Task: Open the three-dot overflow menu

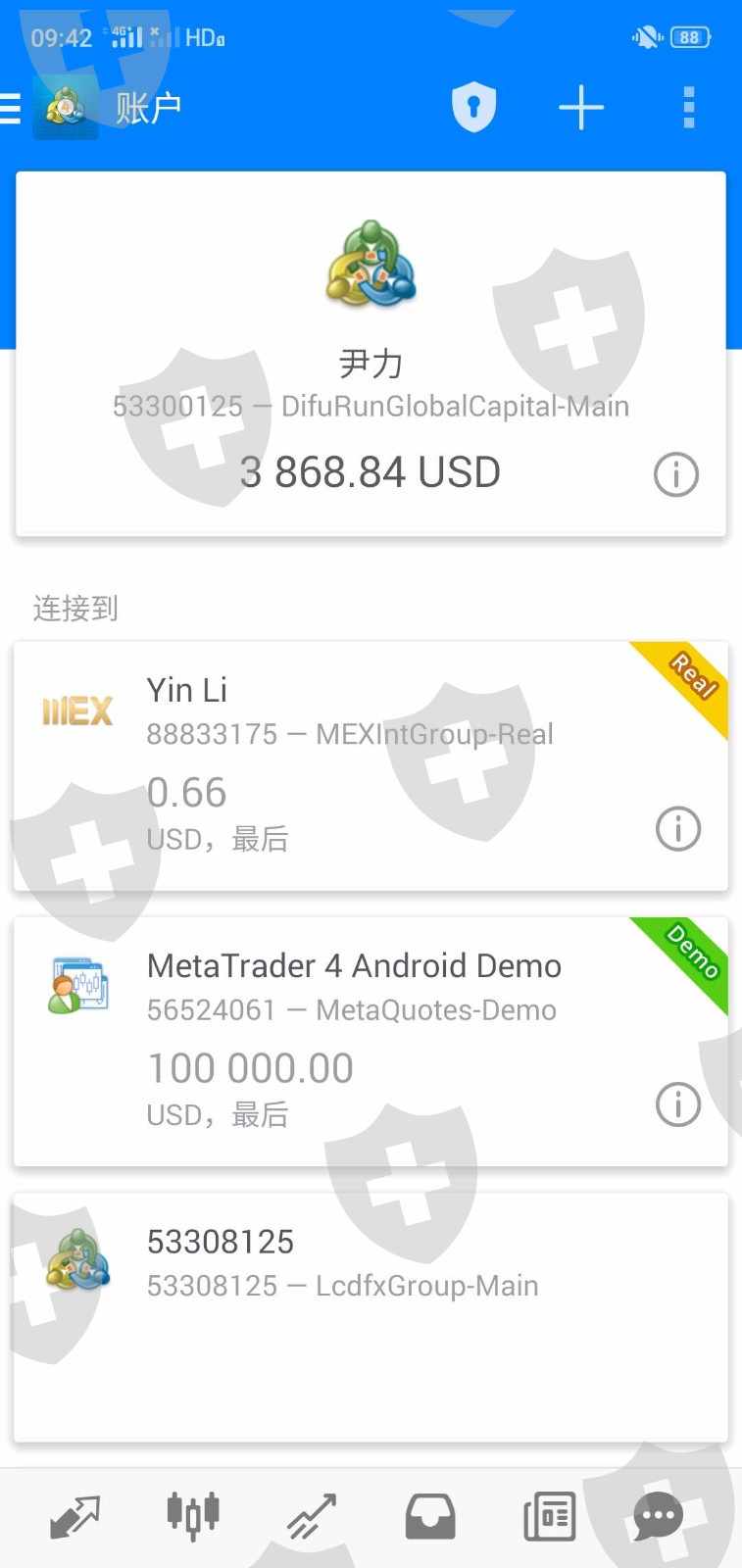Action: pyautogui.click(x=689, y=108)
